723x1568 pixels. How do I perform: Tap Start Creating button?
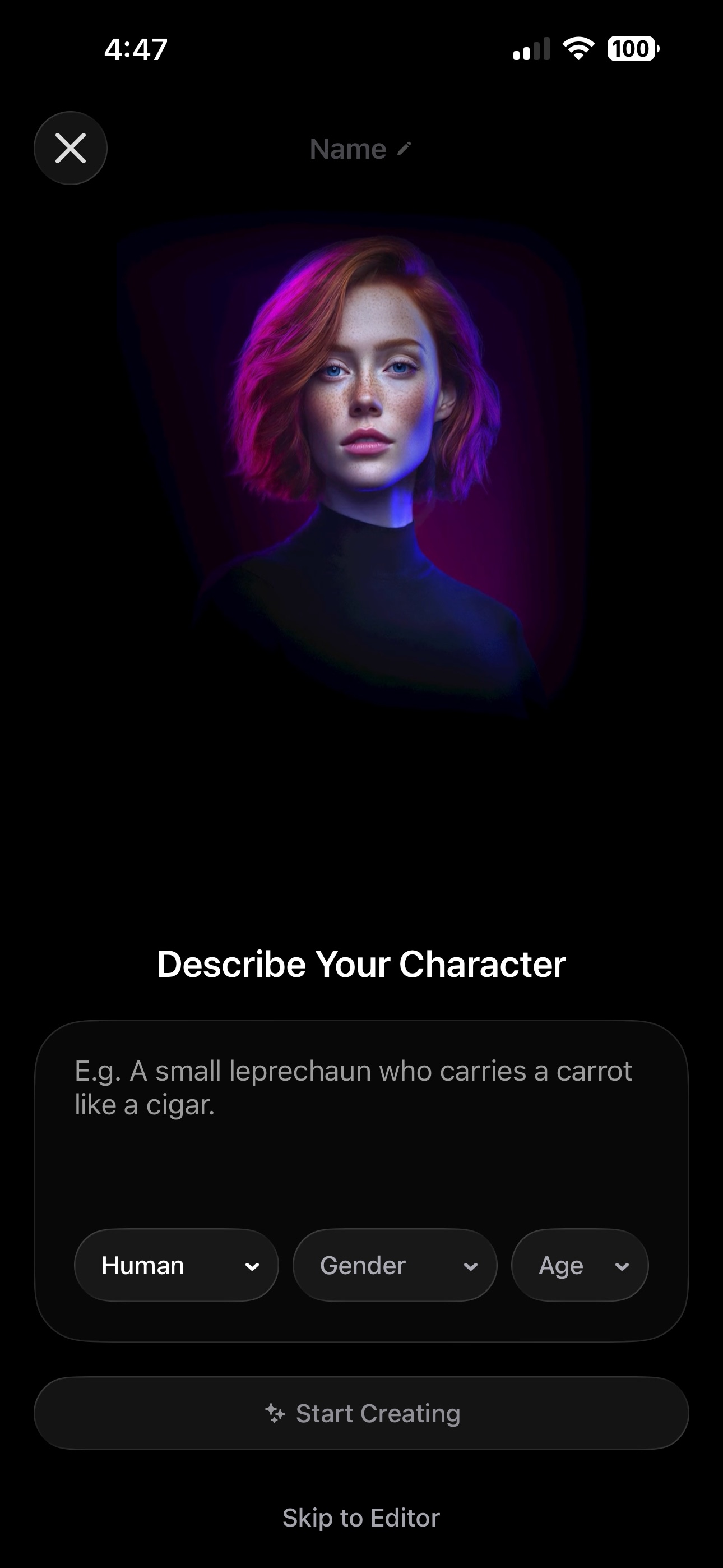click(361, 1413)
